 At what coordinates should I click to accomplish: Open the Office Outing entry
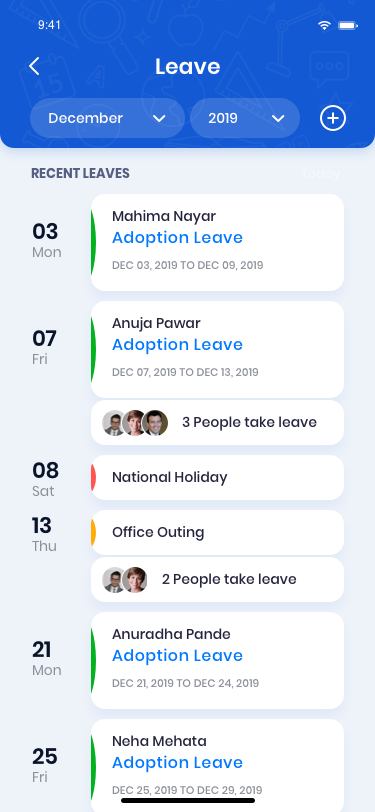click(218, 532)
